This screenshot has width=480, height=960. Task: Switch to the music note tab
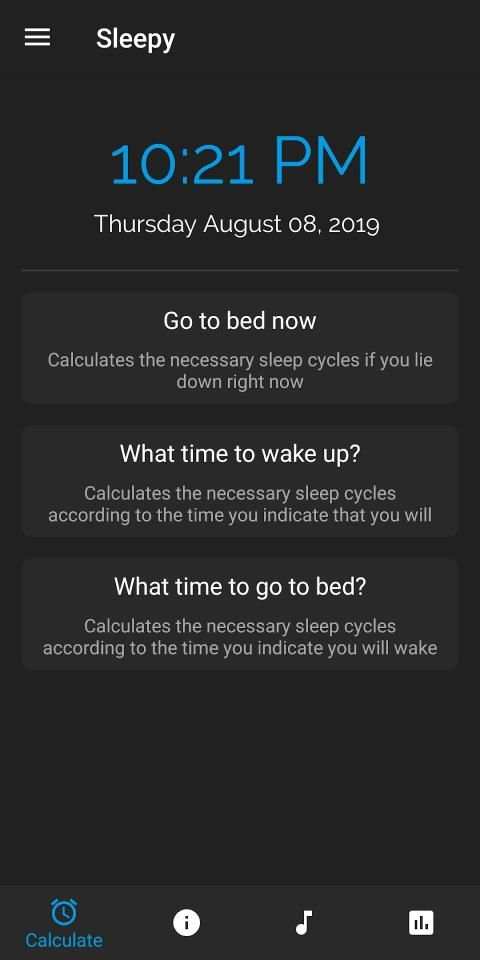click(304, 922)
